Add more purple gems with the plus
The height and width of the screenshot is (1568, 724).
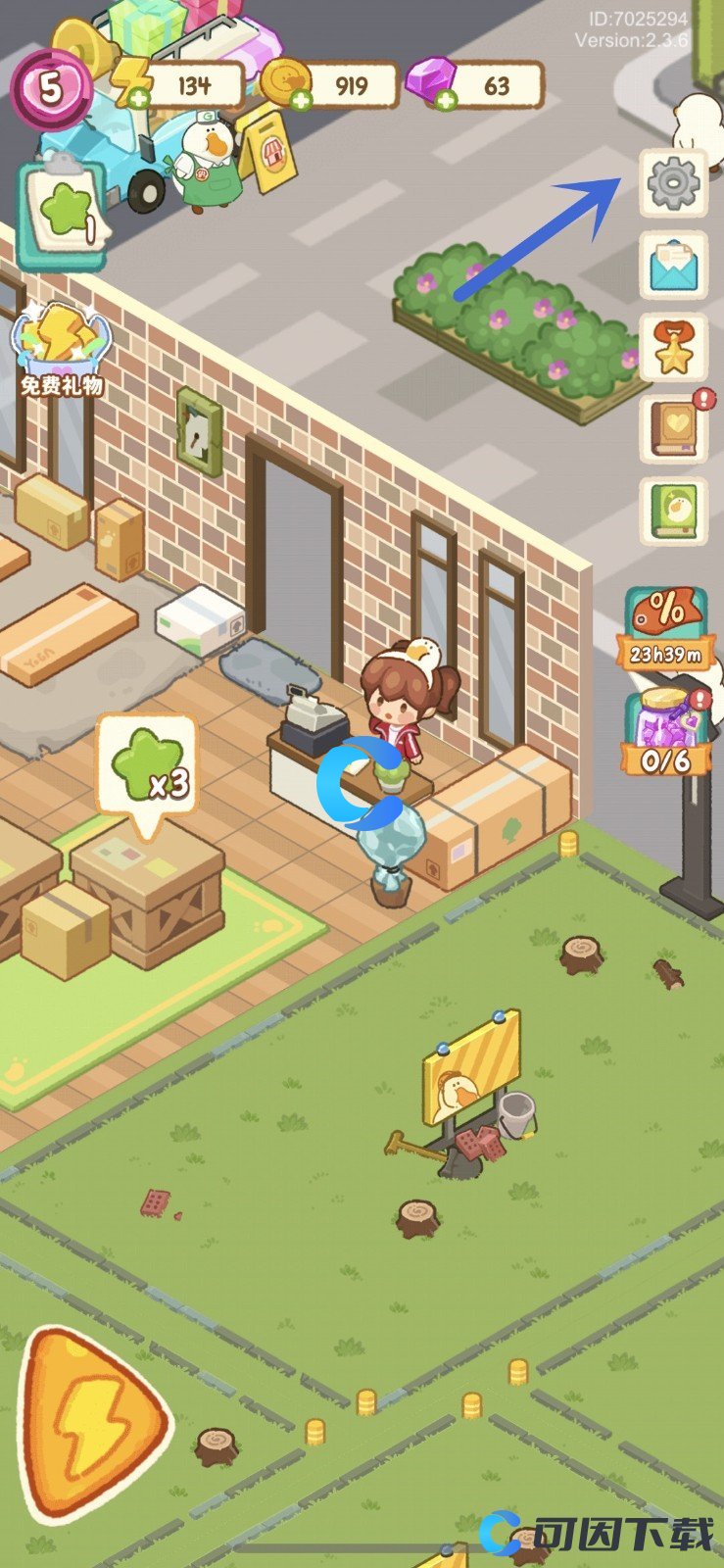tap(446, 99)
